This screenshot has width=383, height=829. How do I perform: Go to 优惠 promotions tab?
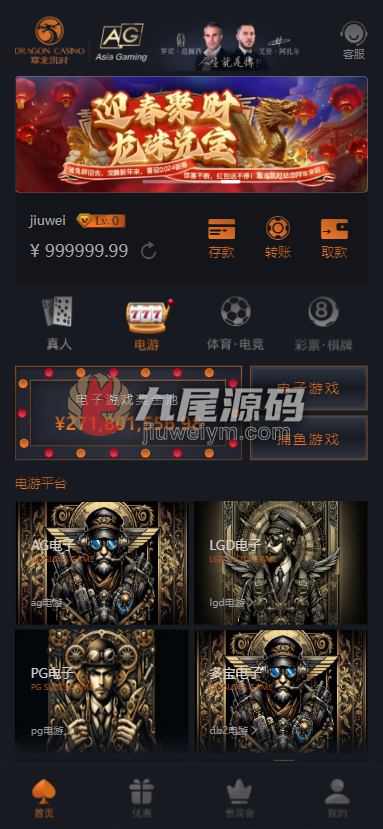pos(142,798)
